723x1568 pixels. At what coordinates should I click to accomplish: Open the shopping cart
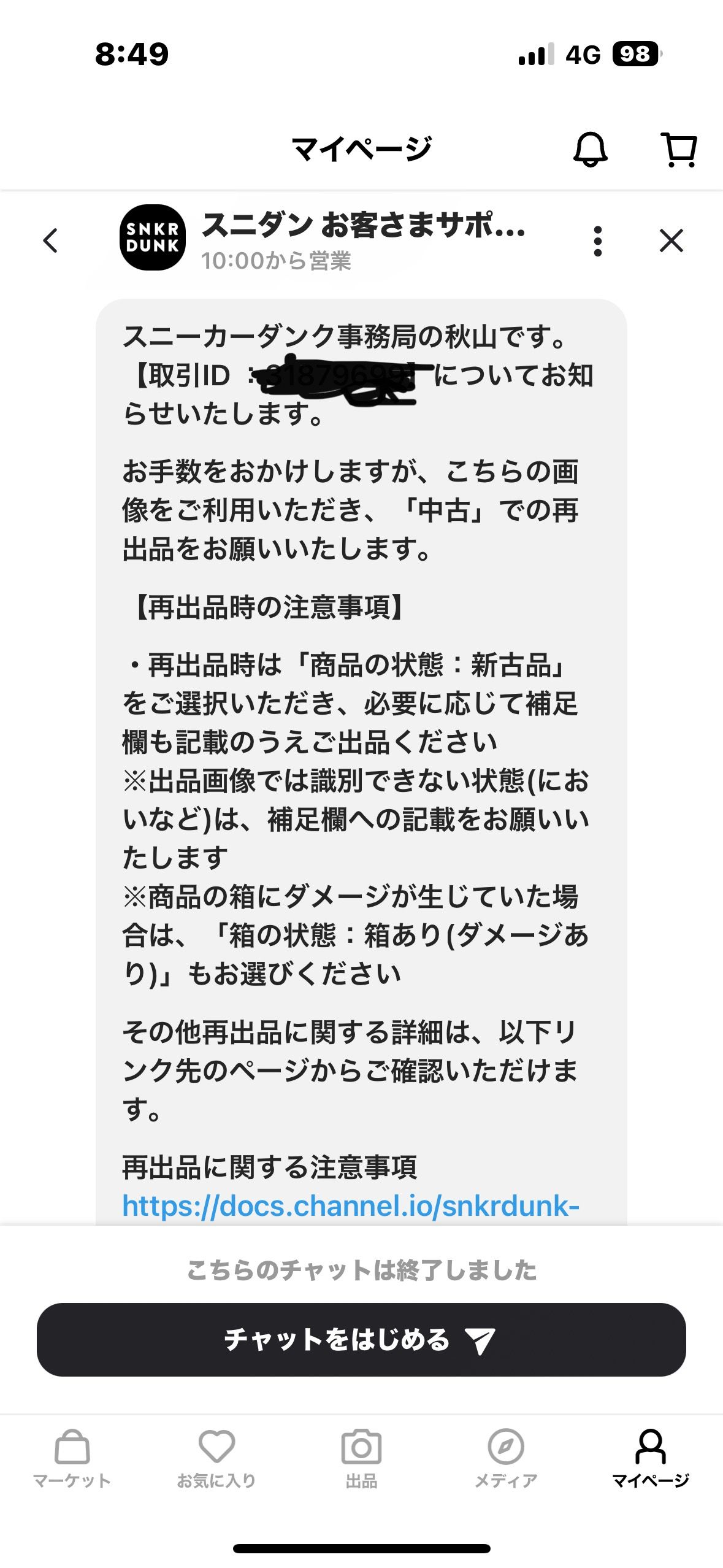tap(680, 150)
